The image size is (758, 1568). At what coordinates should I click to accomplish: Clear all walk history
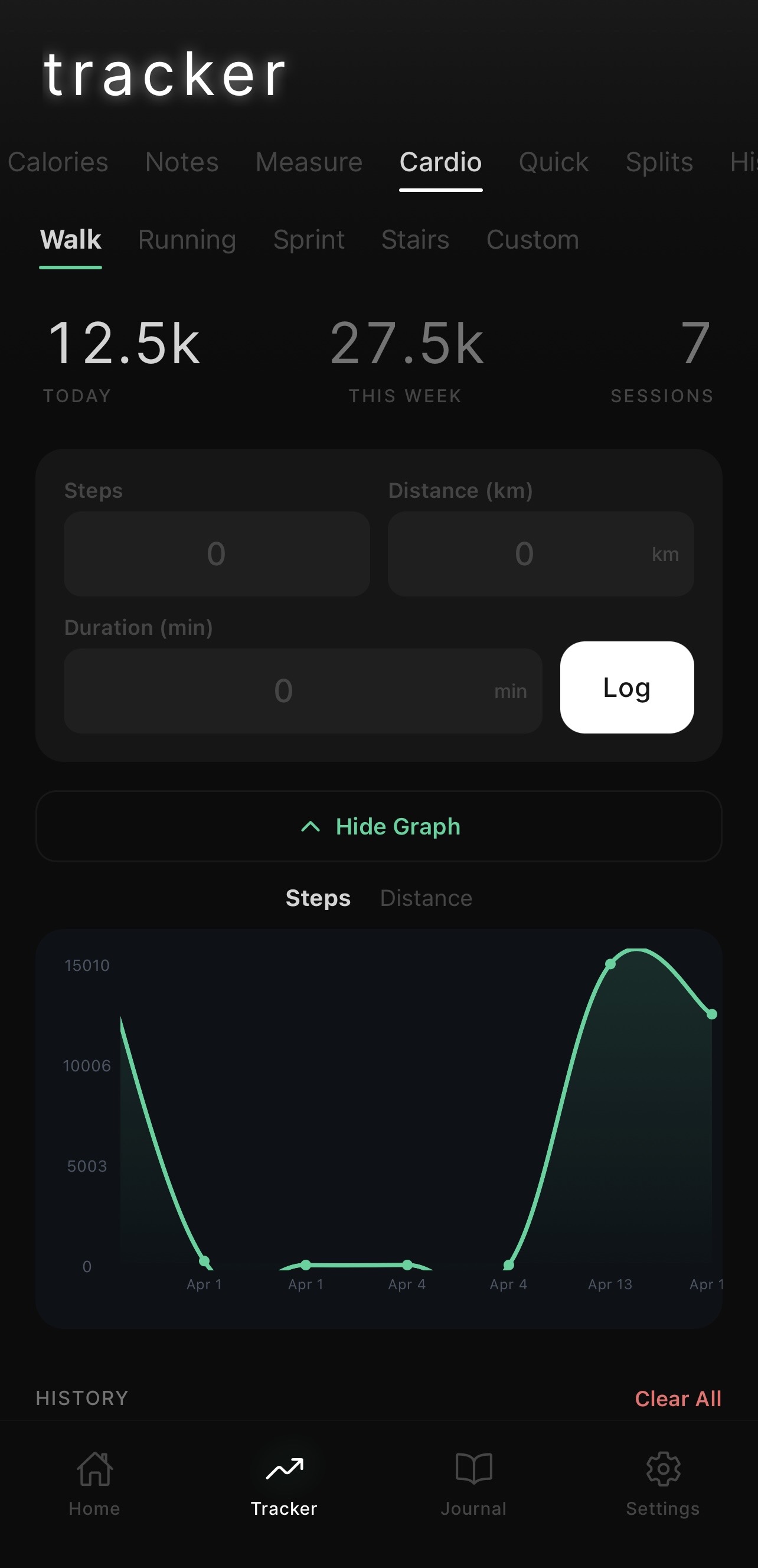(x=678, y=1399)
